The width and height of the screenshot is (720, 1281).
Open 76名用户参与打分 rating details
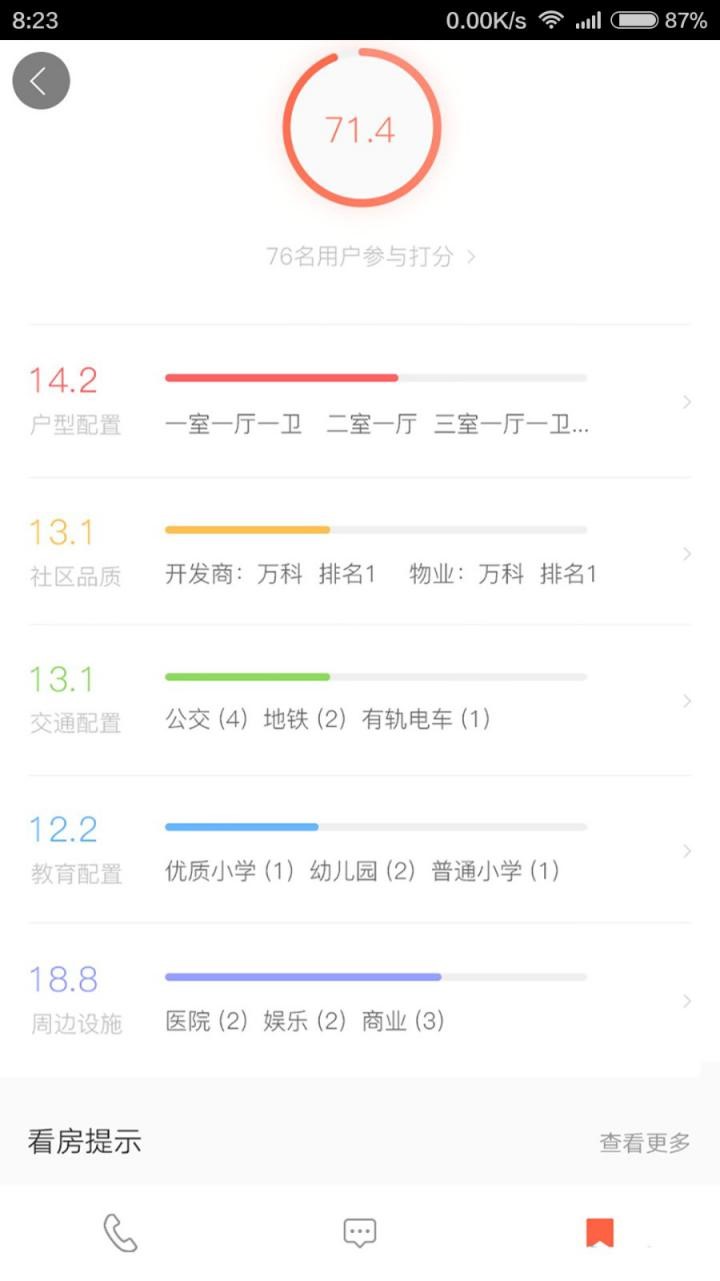[x=370, y=257]
